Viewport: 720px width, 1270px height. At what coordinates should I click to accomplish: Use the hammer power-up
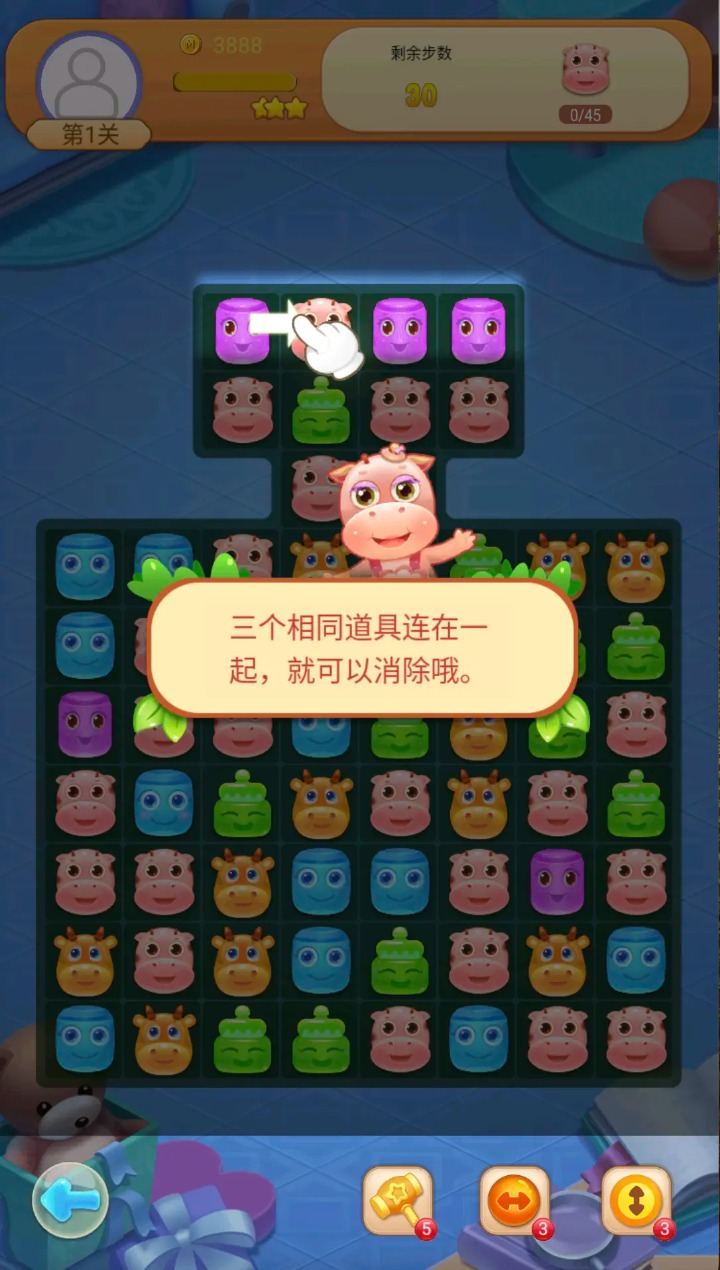[x=397, y=1200]
